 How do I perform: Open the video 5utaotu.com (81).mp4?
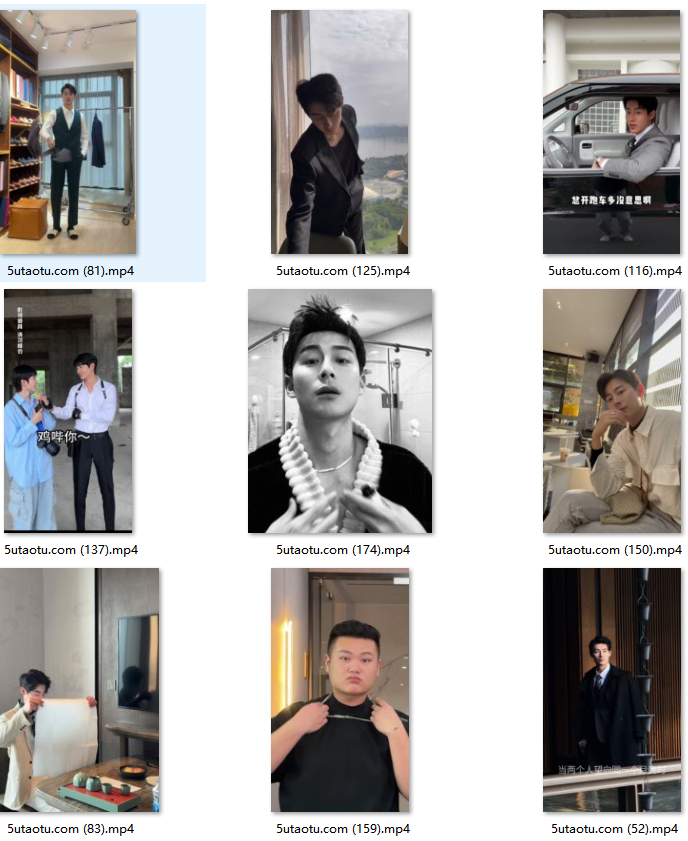click(70, 132)
